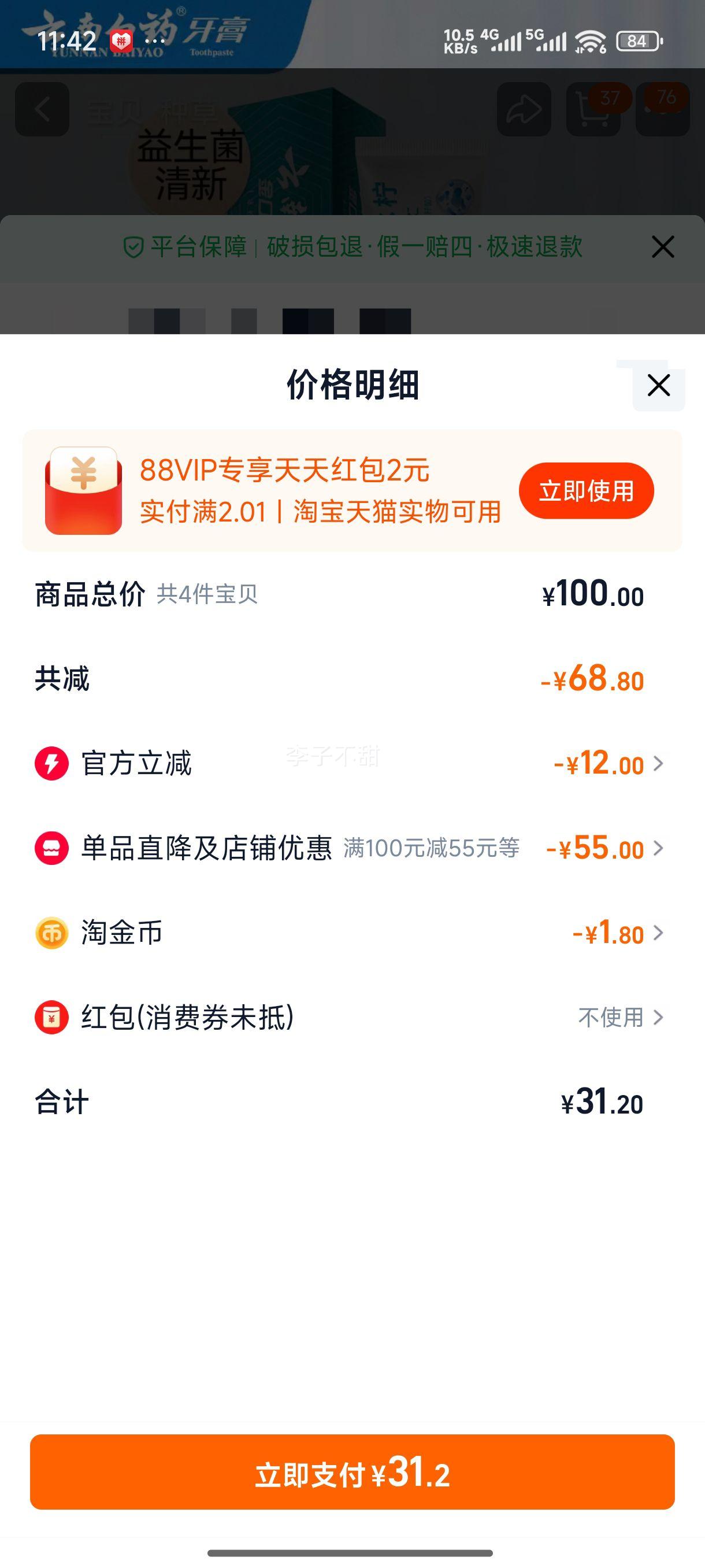The width and height of the screenshot is (705, 1568).
Task: Dismiss the 平台保障 guarantee banner
Action: click(x=663, y=247)
